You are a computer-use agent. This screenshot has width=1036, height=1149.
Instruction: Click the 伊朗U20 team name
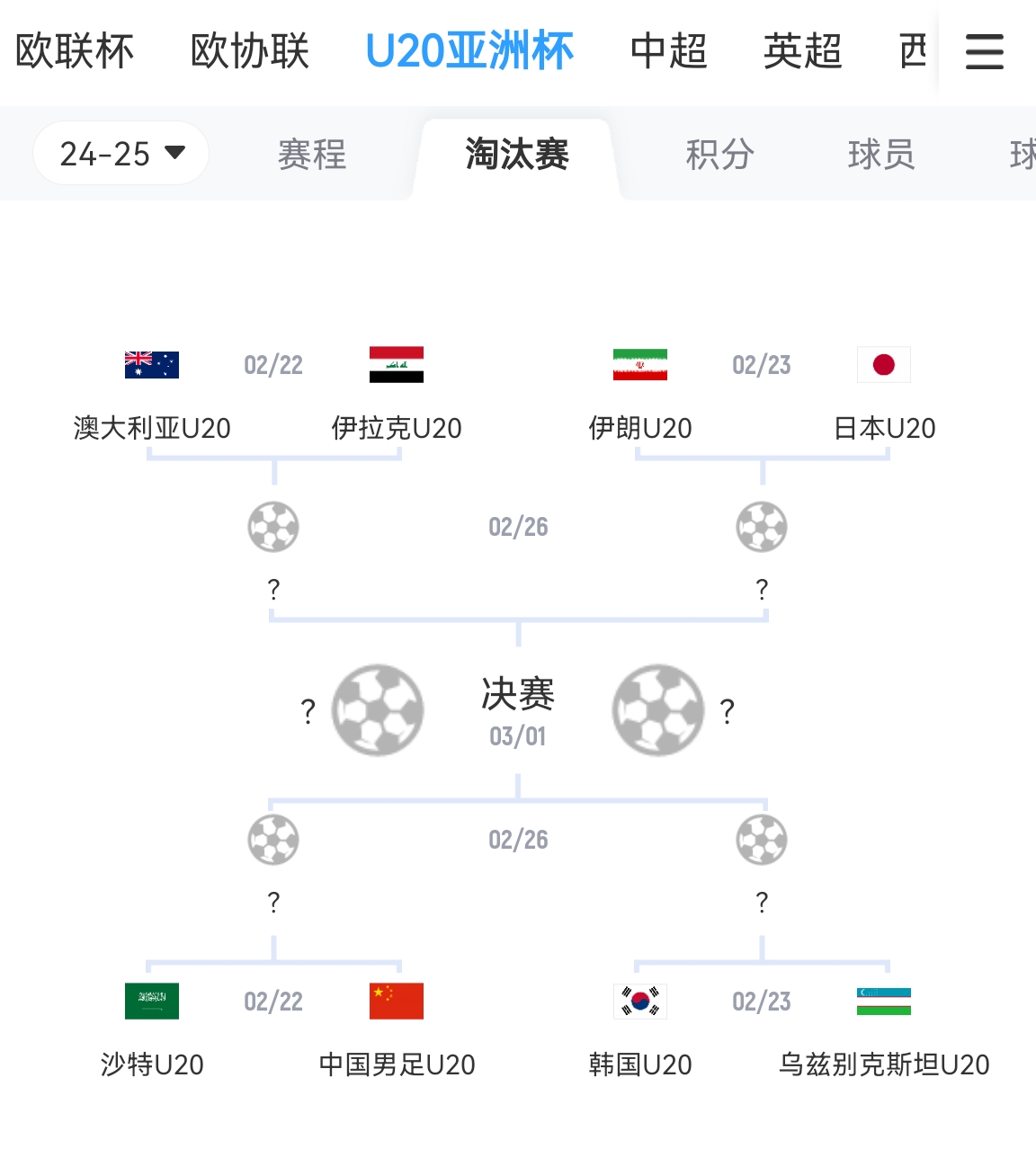pos(639,428)
